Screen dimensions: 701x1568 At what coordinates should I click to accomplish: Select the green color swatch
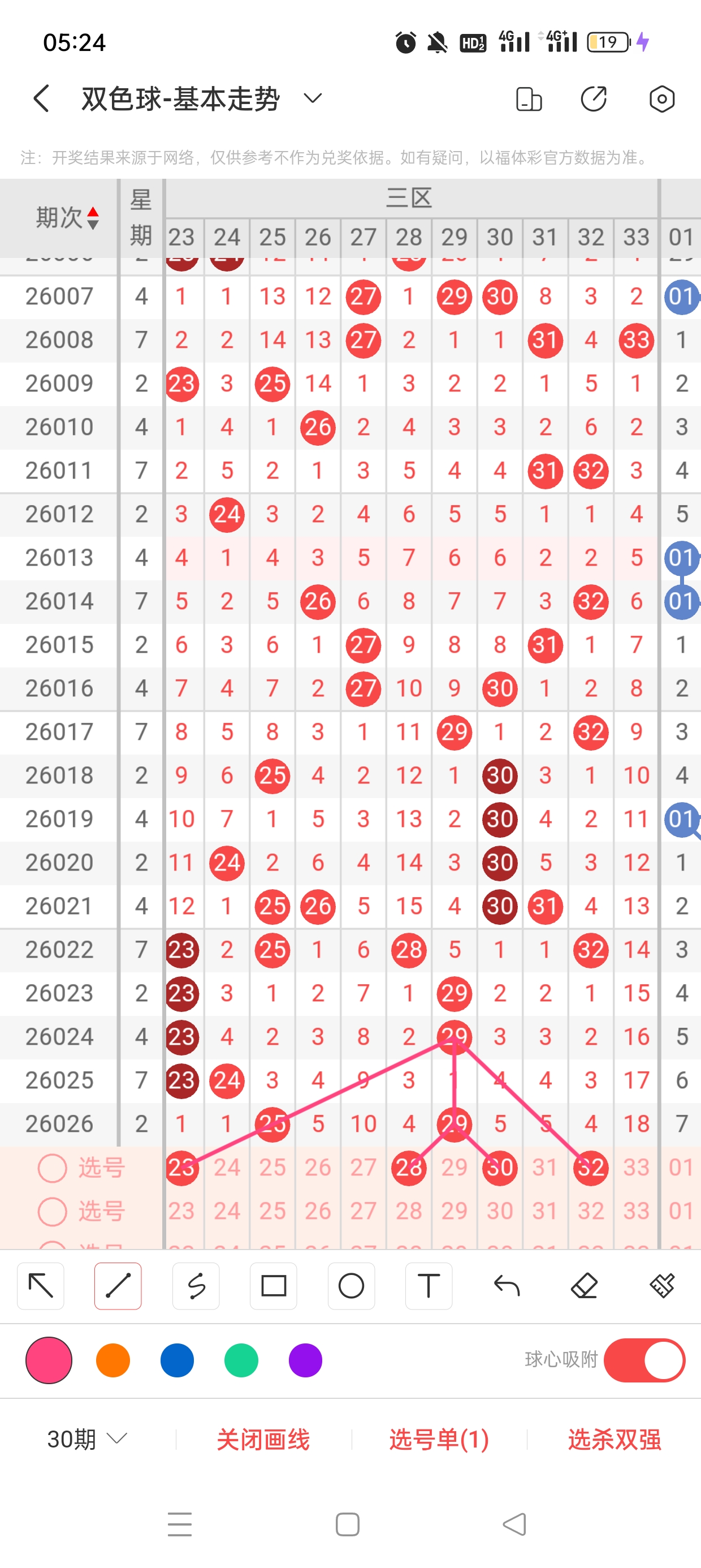coord(241,1360)
